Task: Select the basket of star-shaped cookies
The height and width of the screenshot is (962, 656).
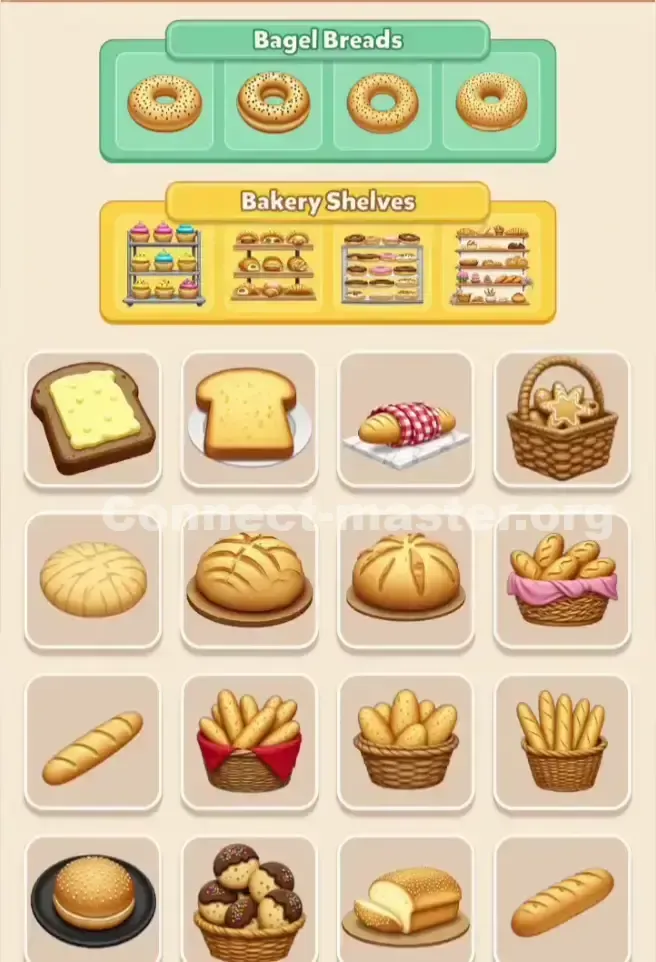Action: tap(562, 419)
